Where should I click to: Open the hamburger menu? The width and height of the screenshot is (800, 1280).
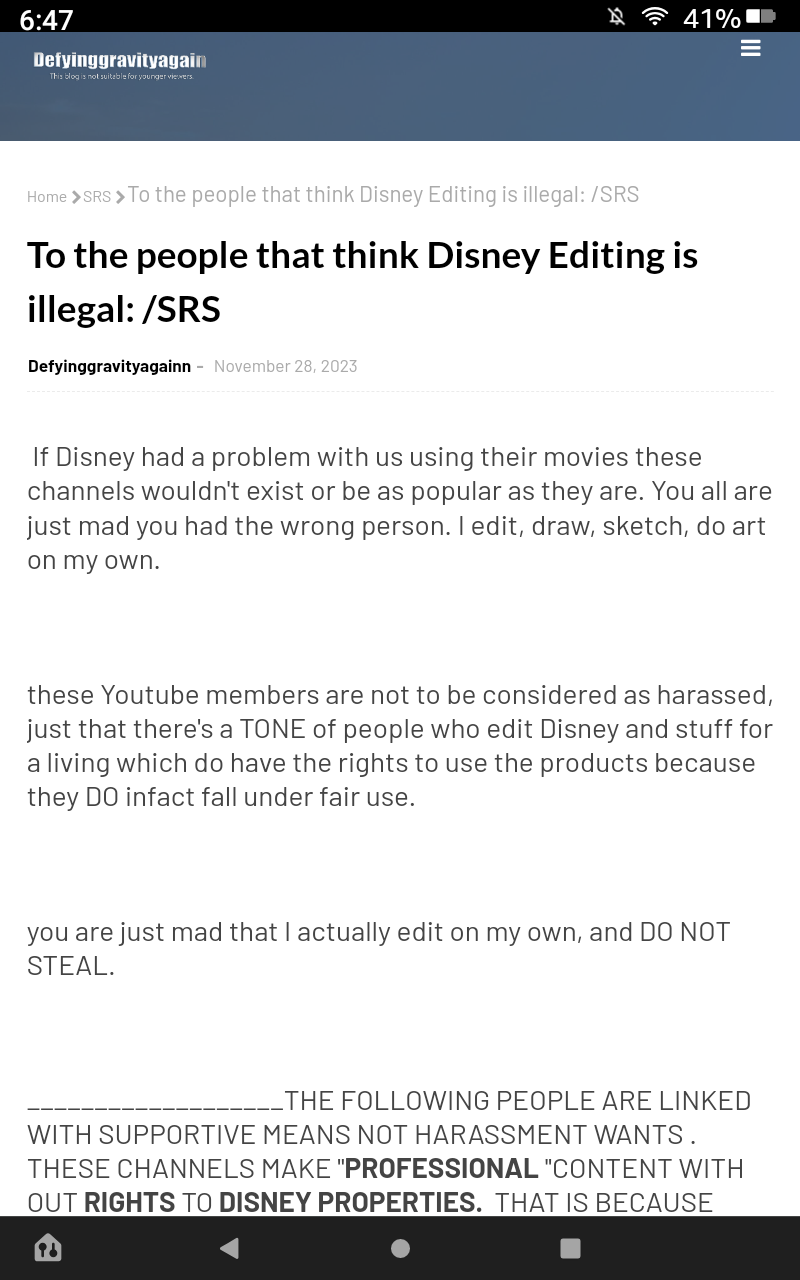click(x=751, y=49)
